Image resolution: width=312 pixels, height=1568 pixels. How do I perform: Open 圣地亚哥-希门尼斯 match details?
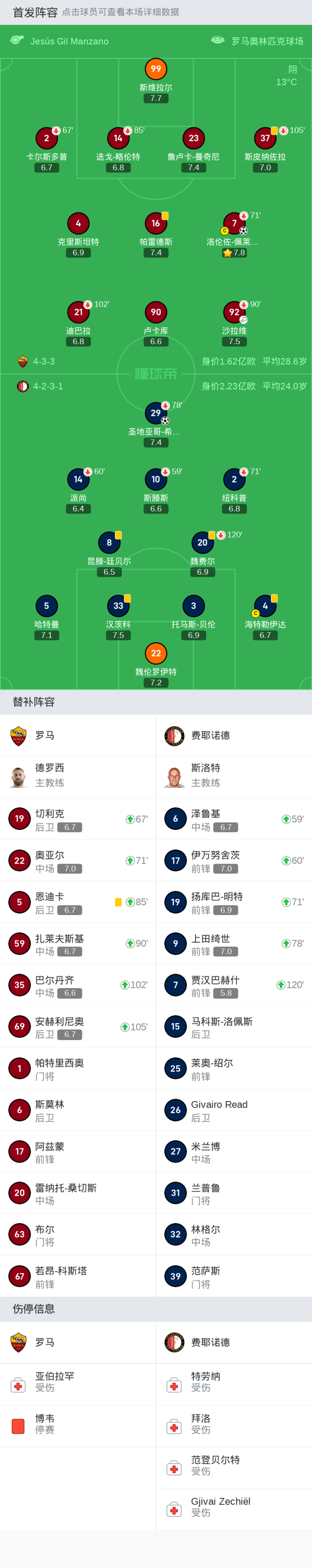coord(156,424)
